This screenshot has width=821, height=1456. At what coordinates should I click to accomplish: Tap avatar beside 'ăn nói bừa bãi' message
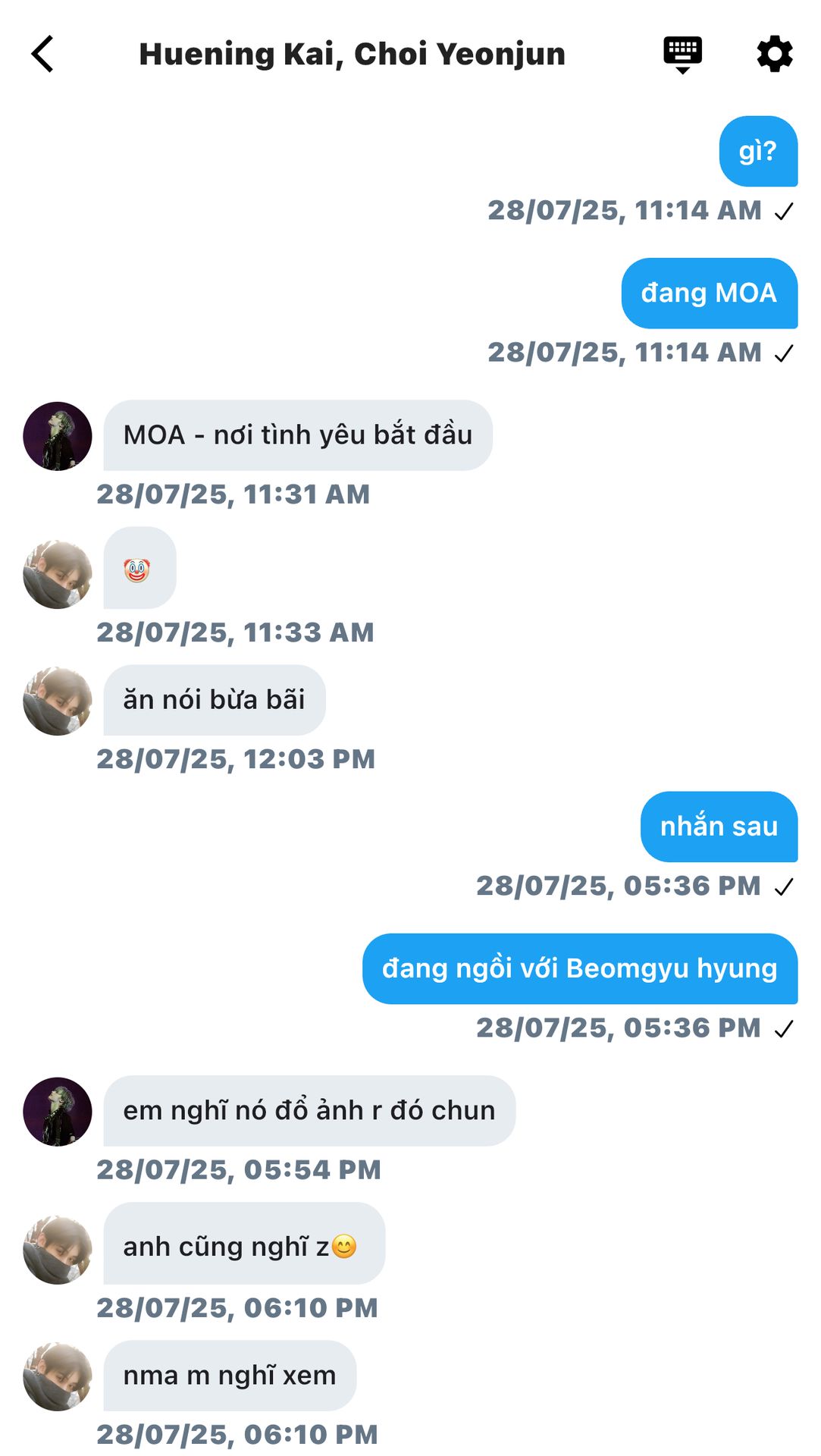[x=58, y=701]
